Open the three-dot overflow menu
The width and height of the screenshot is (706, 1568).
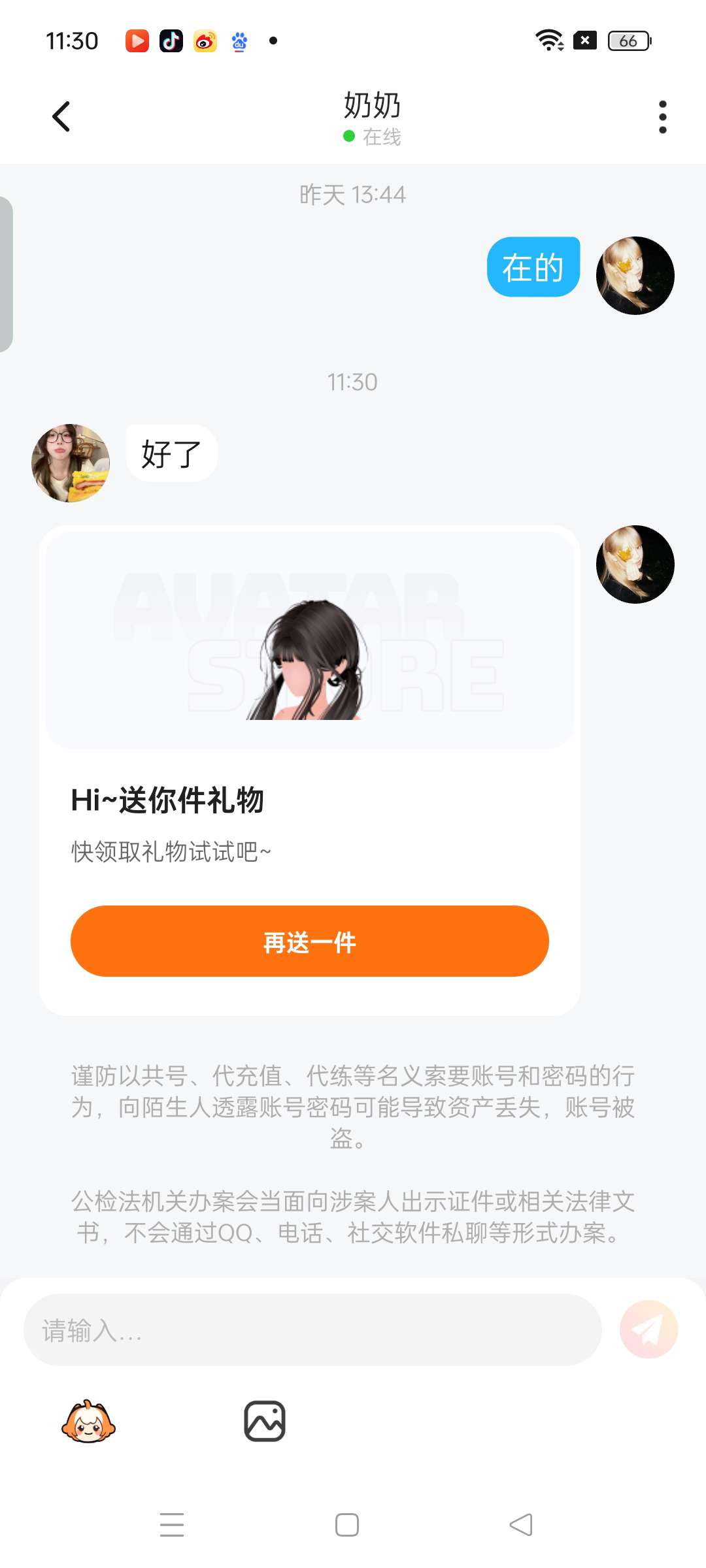click(662, 117)
